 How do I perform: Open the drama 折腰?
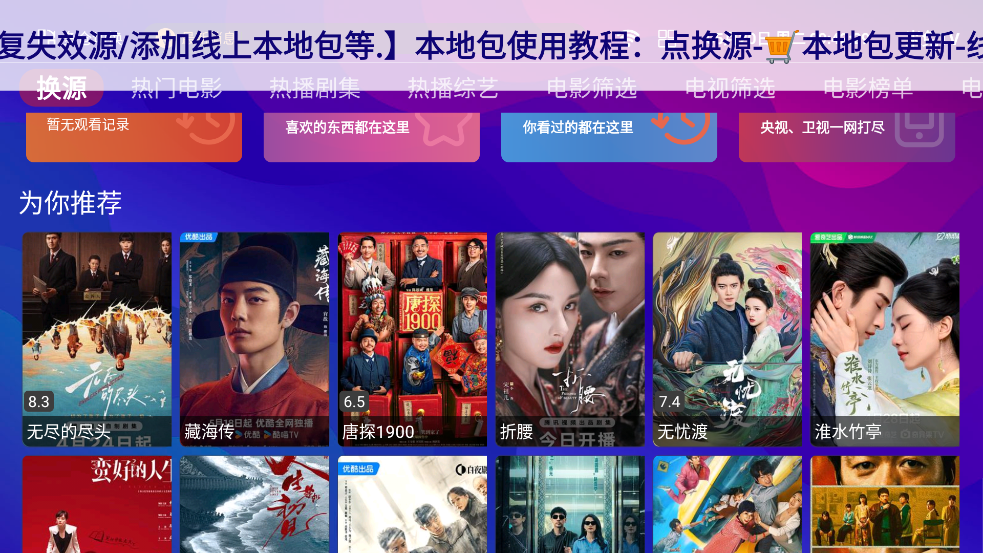[570, 338]
